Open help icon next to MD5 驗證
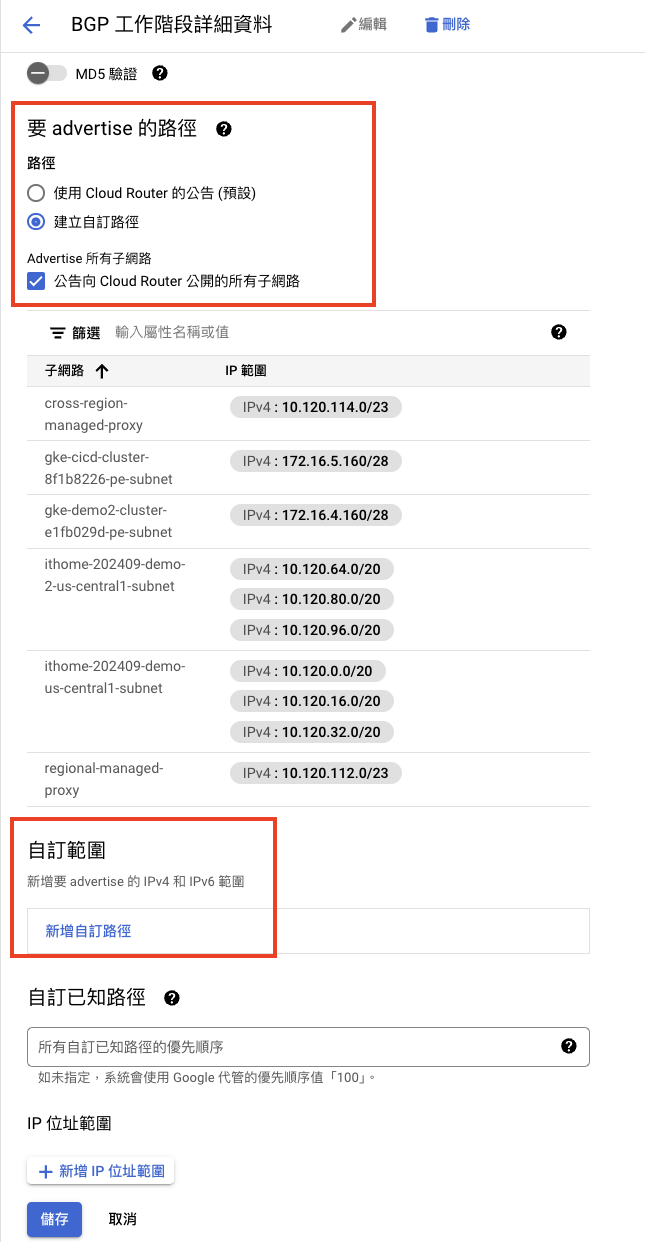 [159, 73]
